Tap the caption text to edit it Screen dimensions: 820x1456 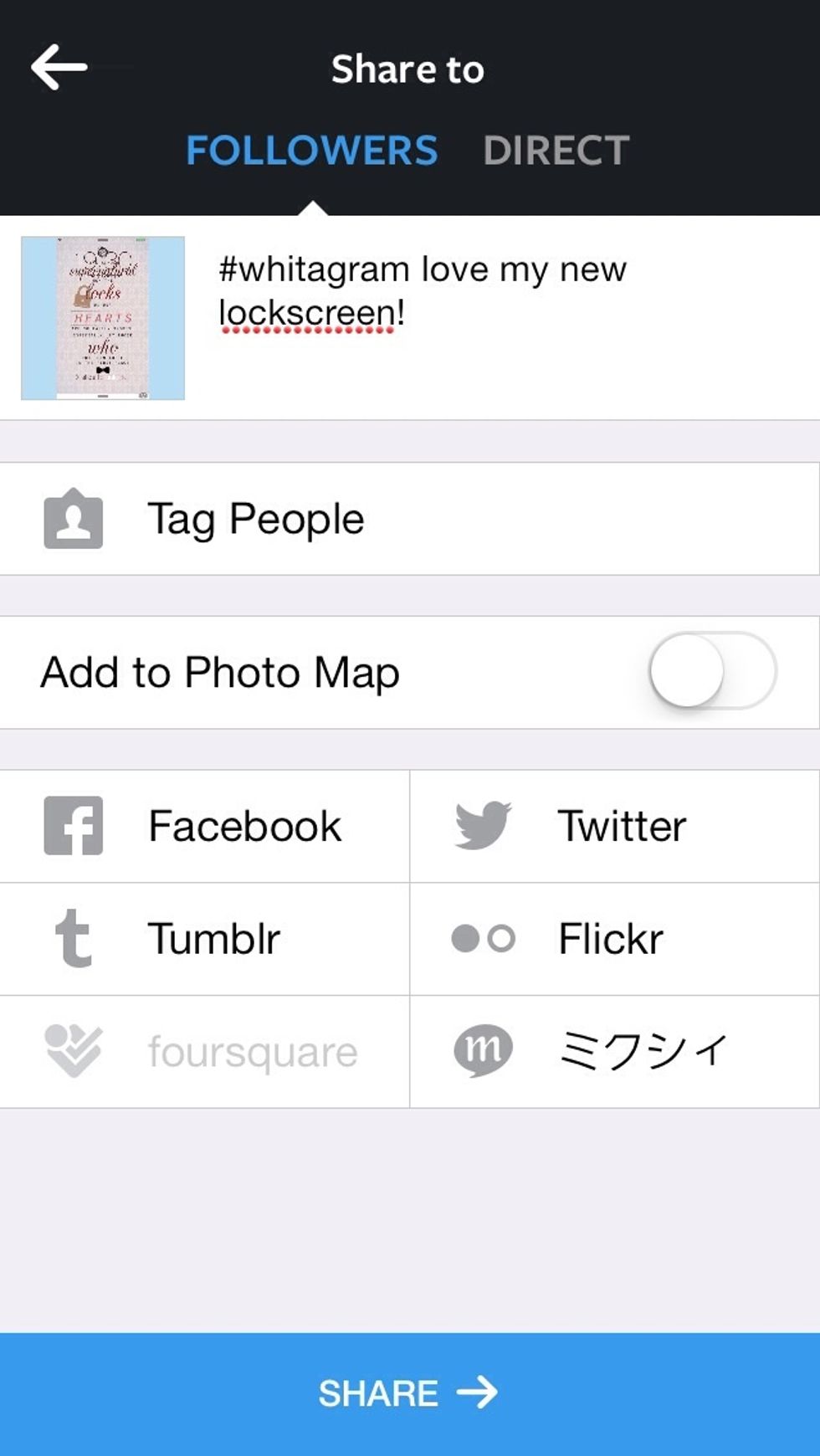tap(423, 291)
